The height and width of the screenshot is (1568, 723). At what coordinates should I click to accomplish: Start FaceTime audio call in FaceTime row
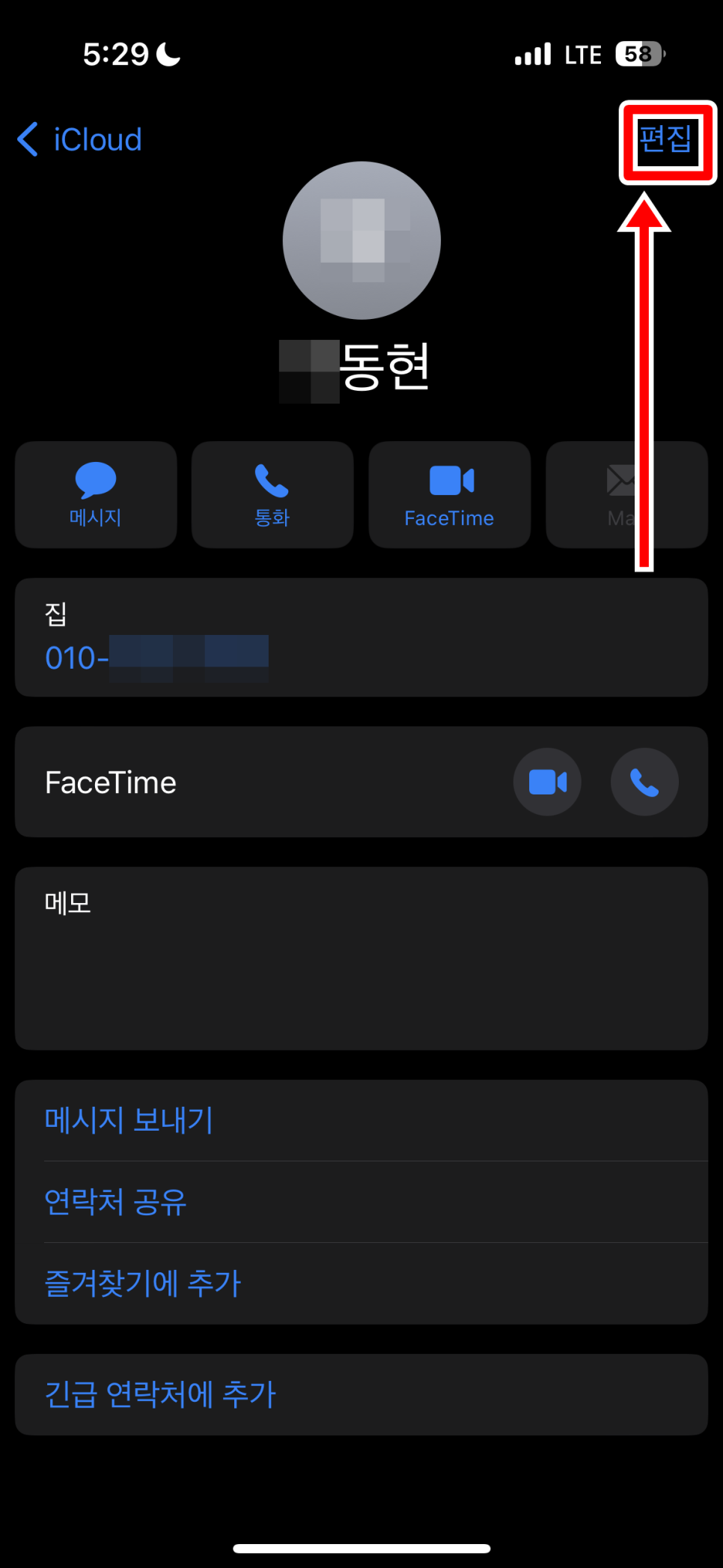click(644, 782)
